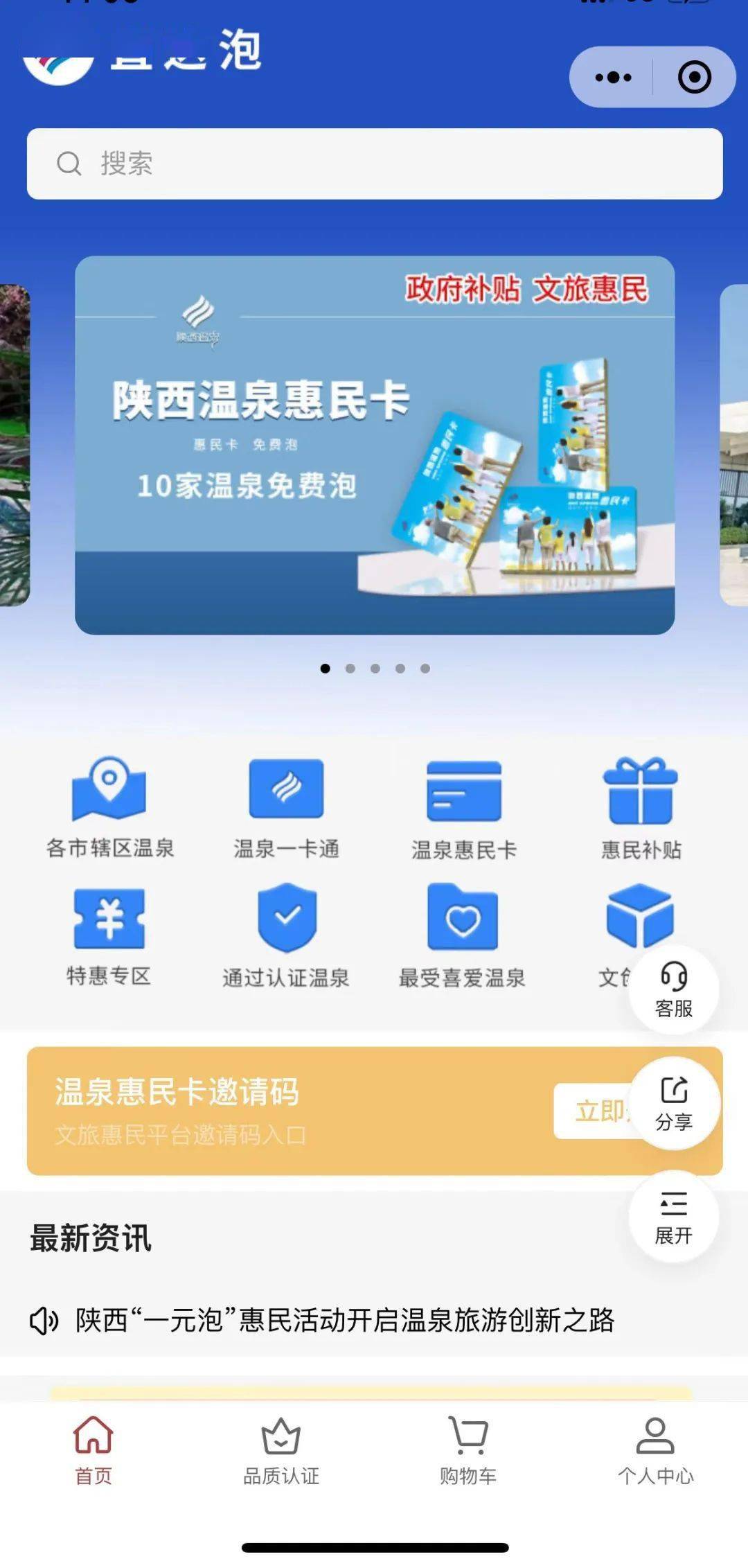The height and width of the screenshot is (1568, 748).
Task: Open the mini program more options menu
Action: pyautogui.click(x=613, y=77)
